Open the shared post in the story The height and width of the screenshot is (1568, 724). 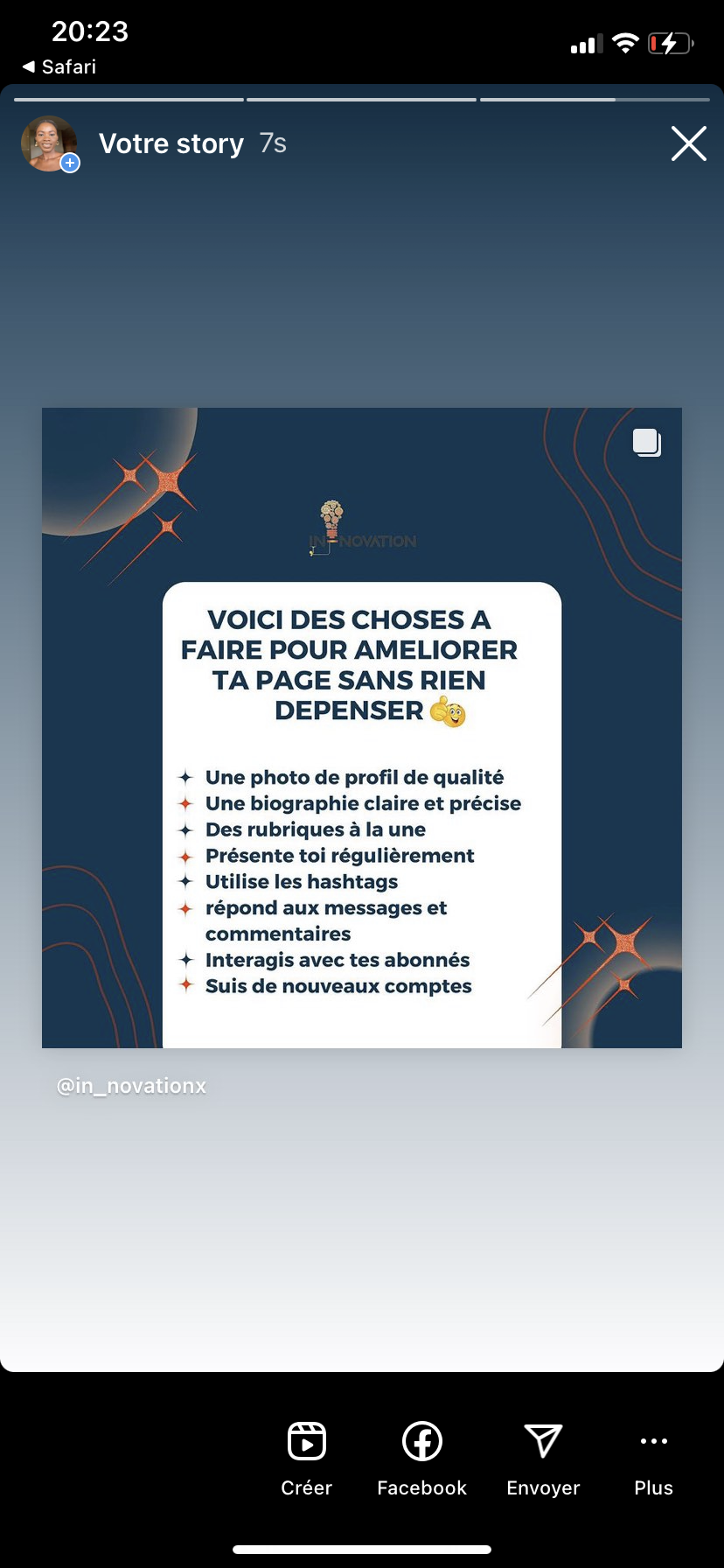(362, 727)
